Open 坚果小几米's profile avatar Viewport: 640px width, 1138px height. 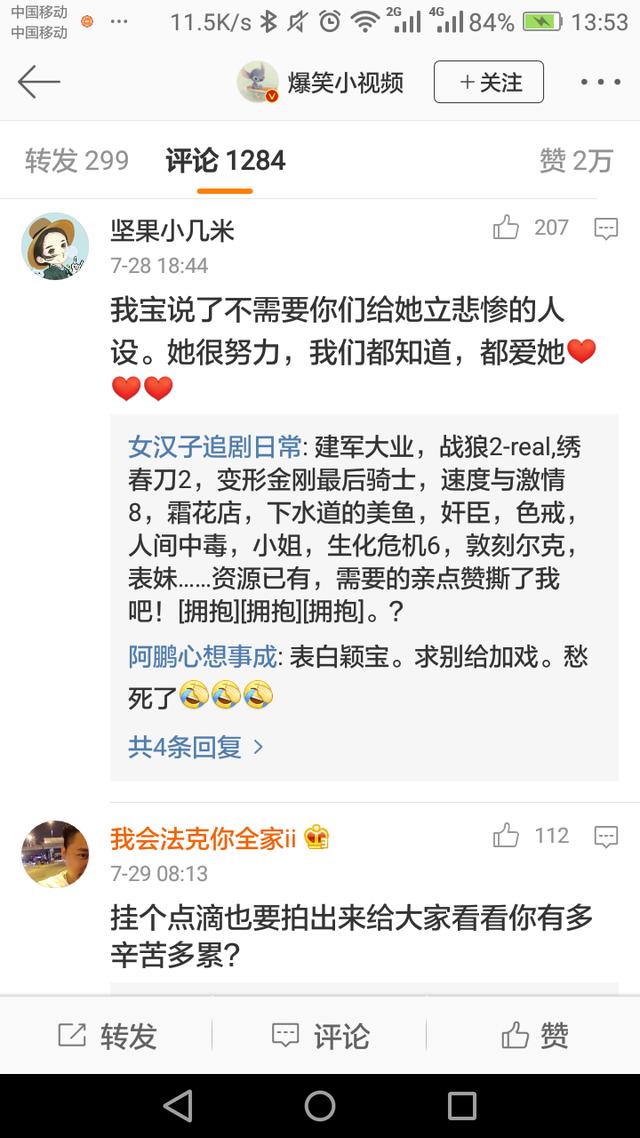tap(55, 245)
